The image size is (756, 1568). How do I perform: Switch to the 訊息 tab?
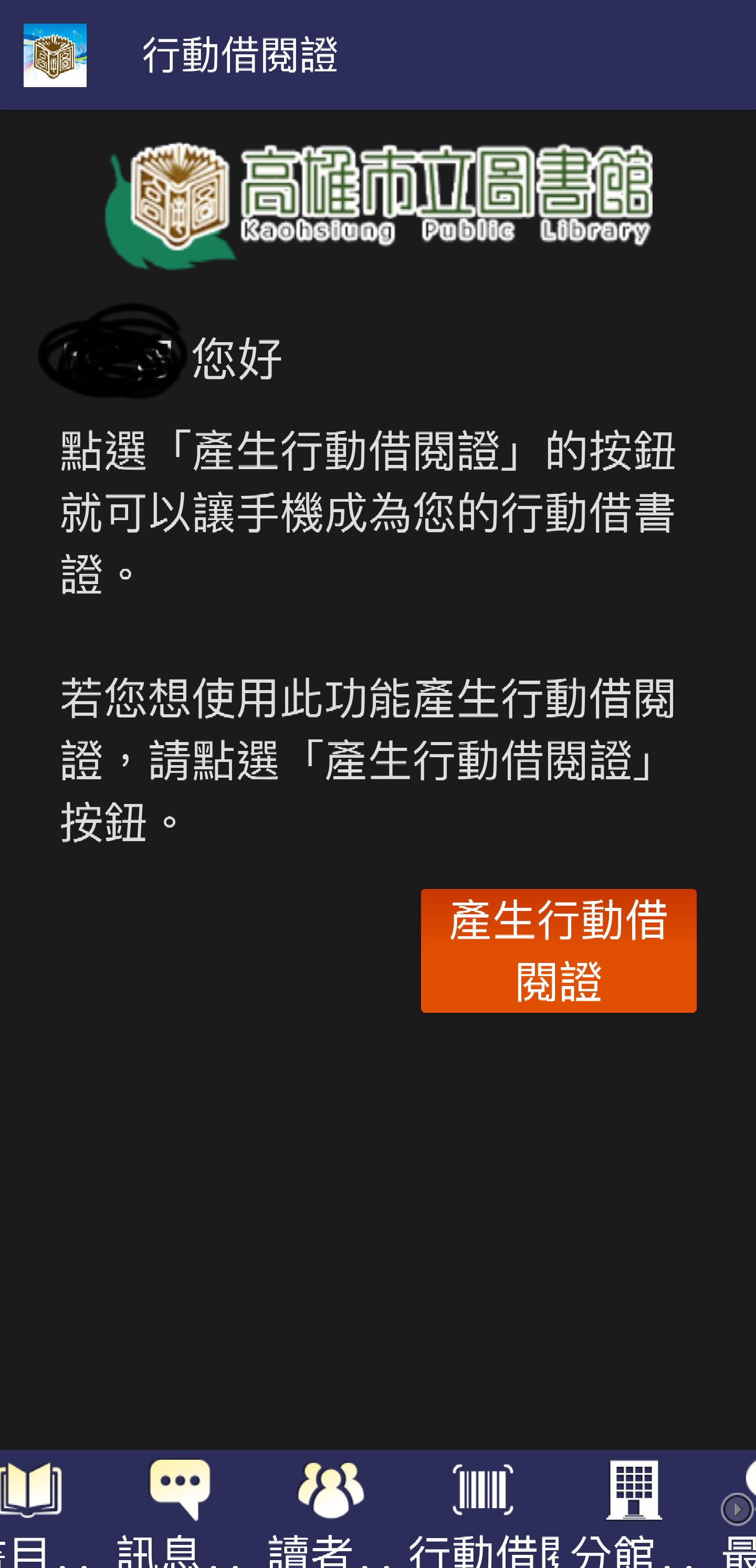pos(180,1509)
